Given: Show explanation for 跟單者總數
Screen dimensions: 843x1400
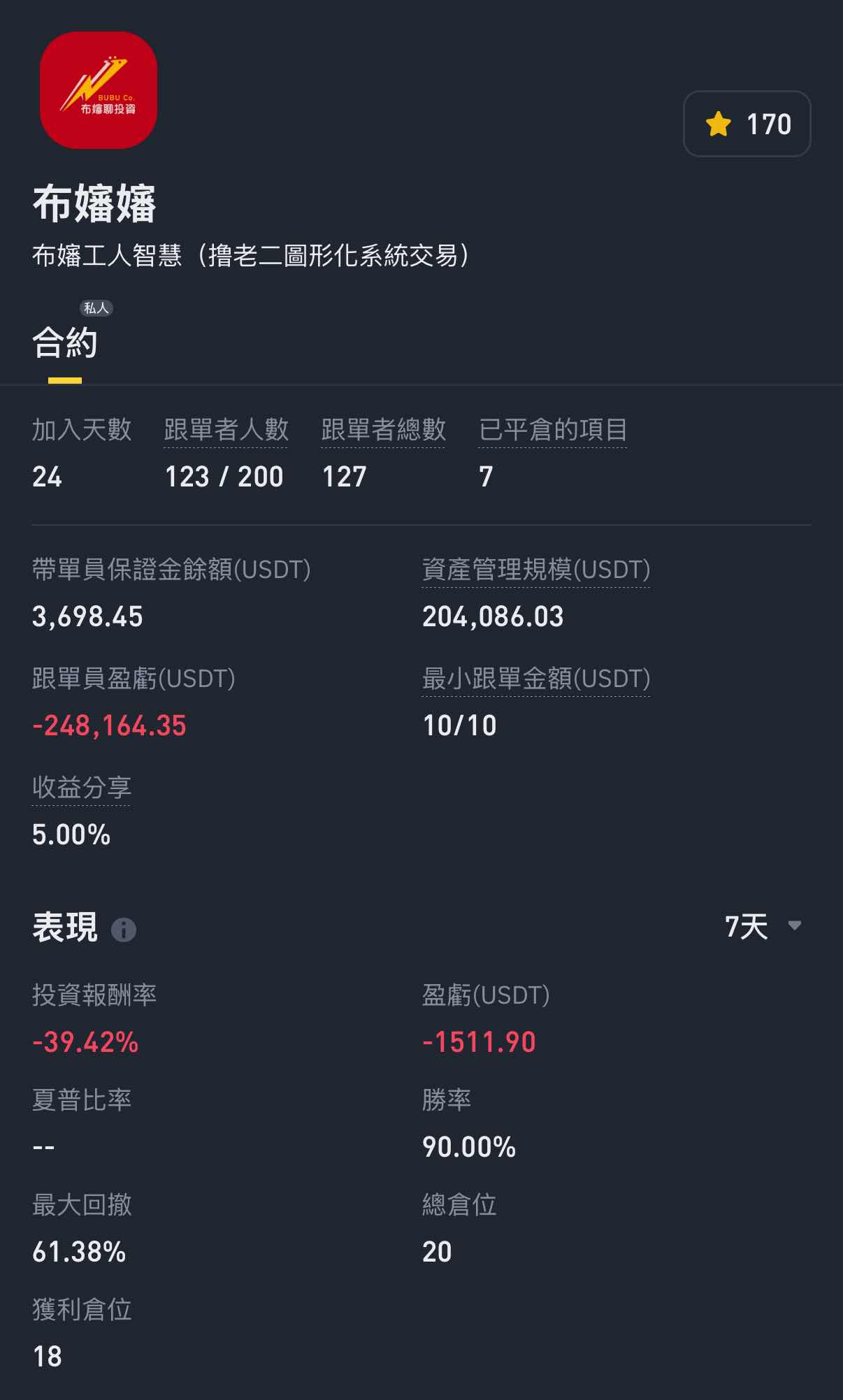Looking at the screenshot, I should [x=383, y=429].
